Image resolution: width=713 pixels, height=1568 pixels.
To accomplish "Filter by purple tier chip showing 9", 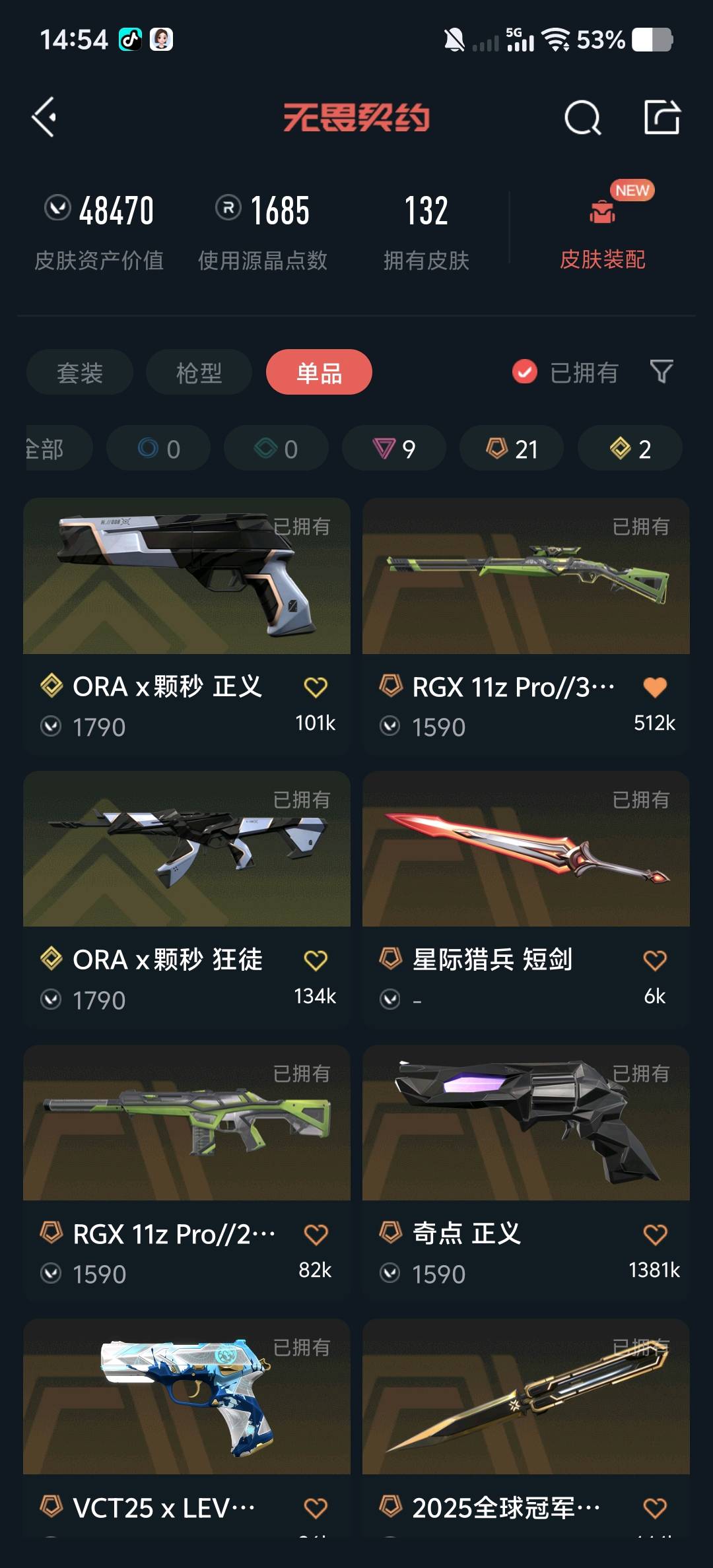I will pos(393,449).
